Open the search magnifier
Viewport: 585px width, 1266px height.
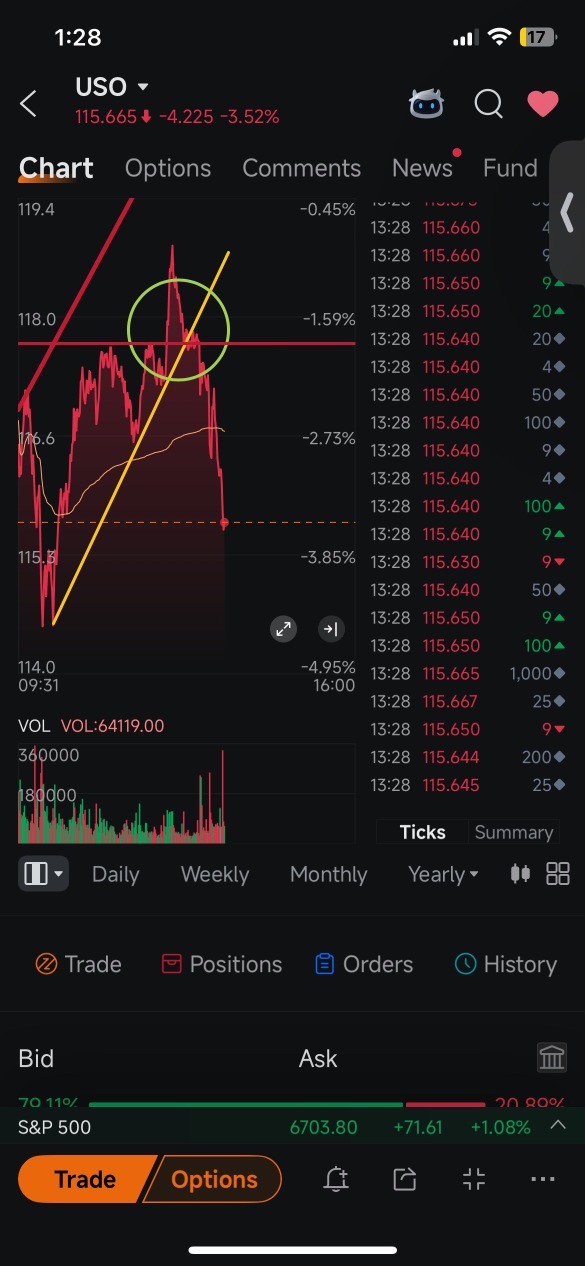coord(488,103)
